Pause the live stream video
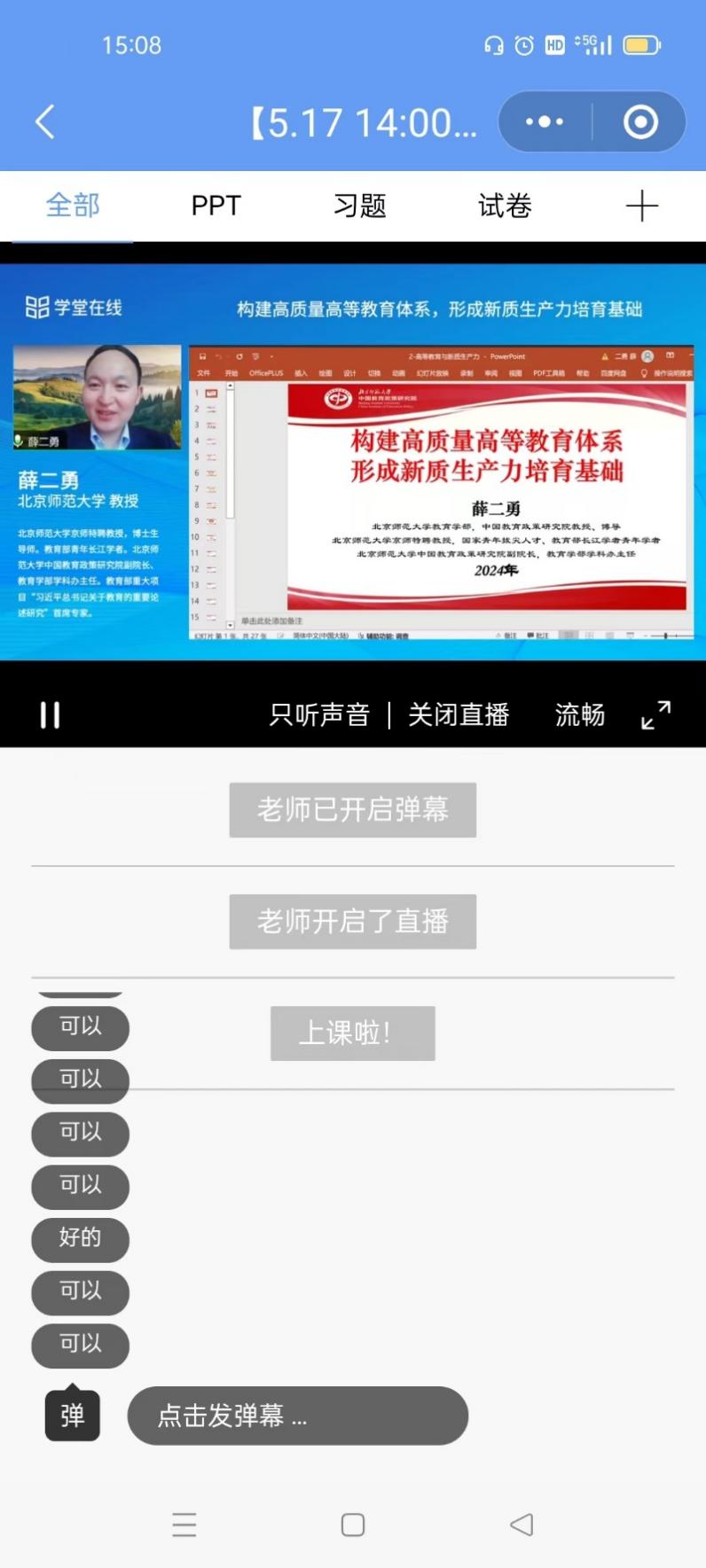This screenshot has width=706, height=1568. pos(50,715)
